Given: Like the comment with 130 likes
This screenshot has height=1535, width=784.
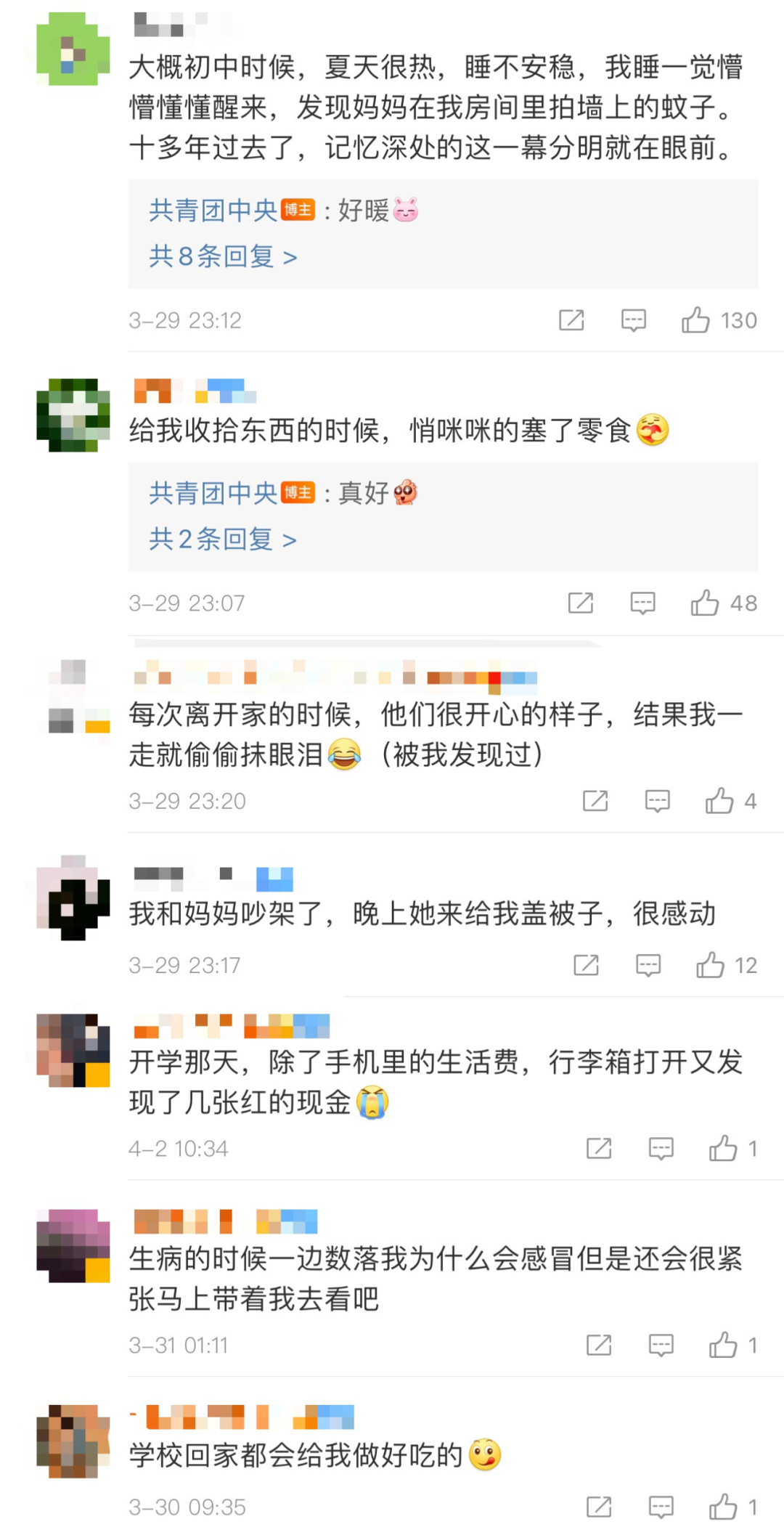Looking at the screenshot, I should tap(695, 320).
